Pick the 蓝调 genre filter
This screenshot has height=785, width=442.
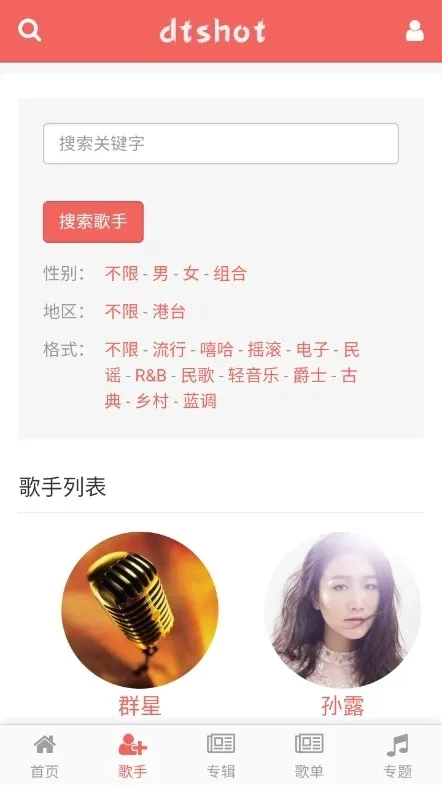point(200,401)
